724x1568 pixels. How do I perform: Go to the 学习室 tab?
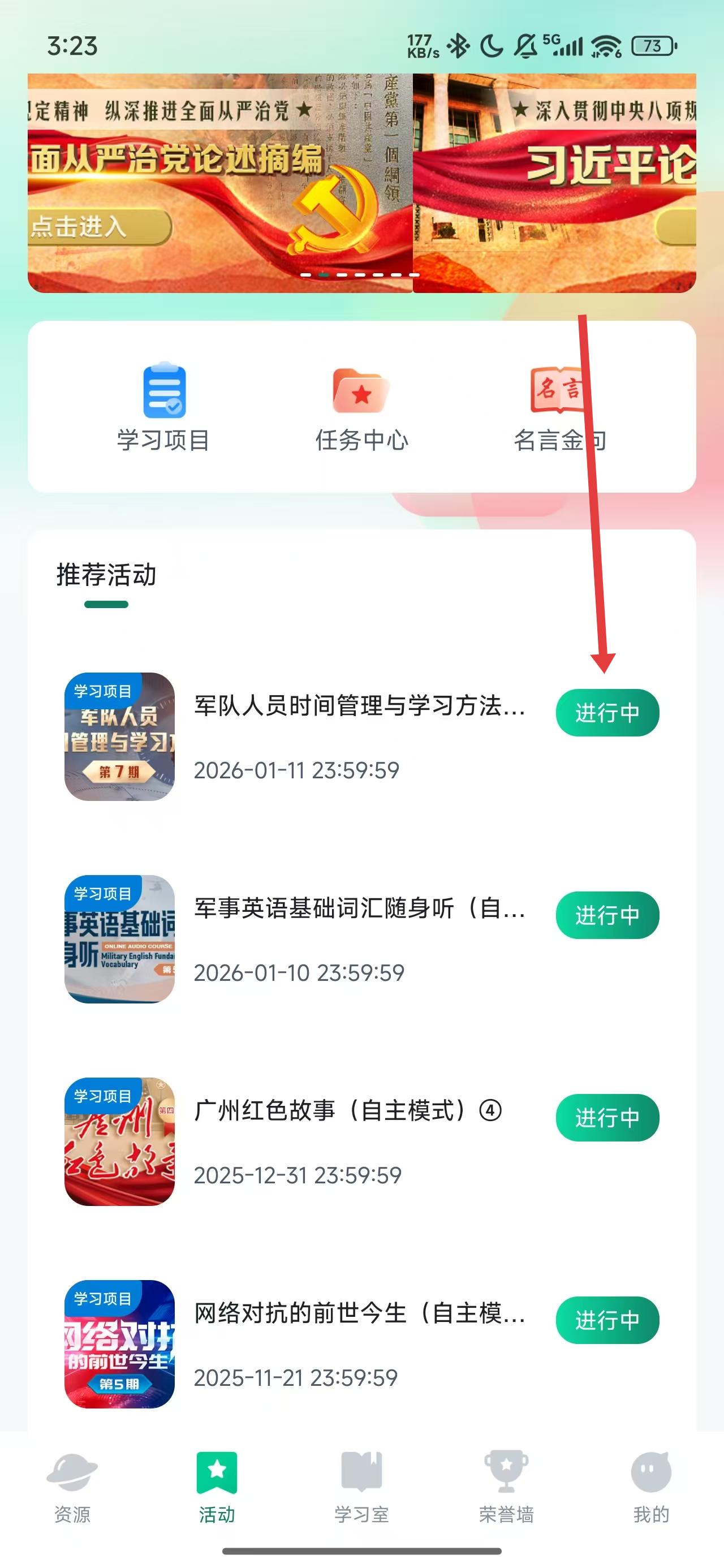click(361, 1487)
